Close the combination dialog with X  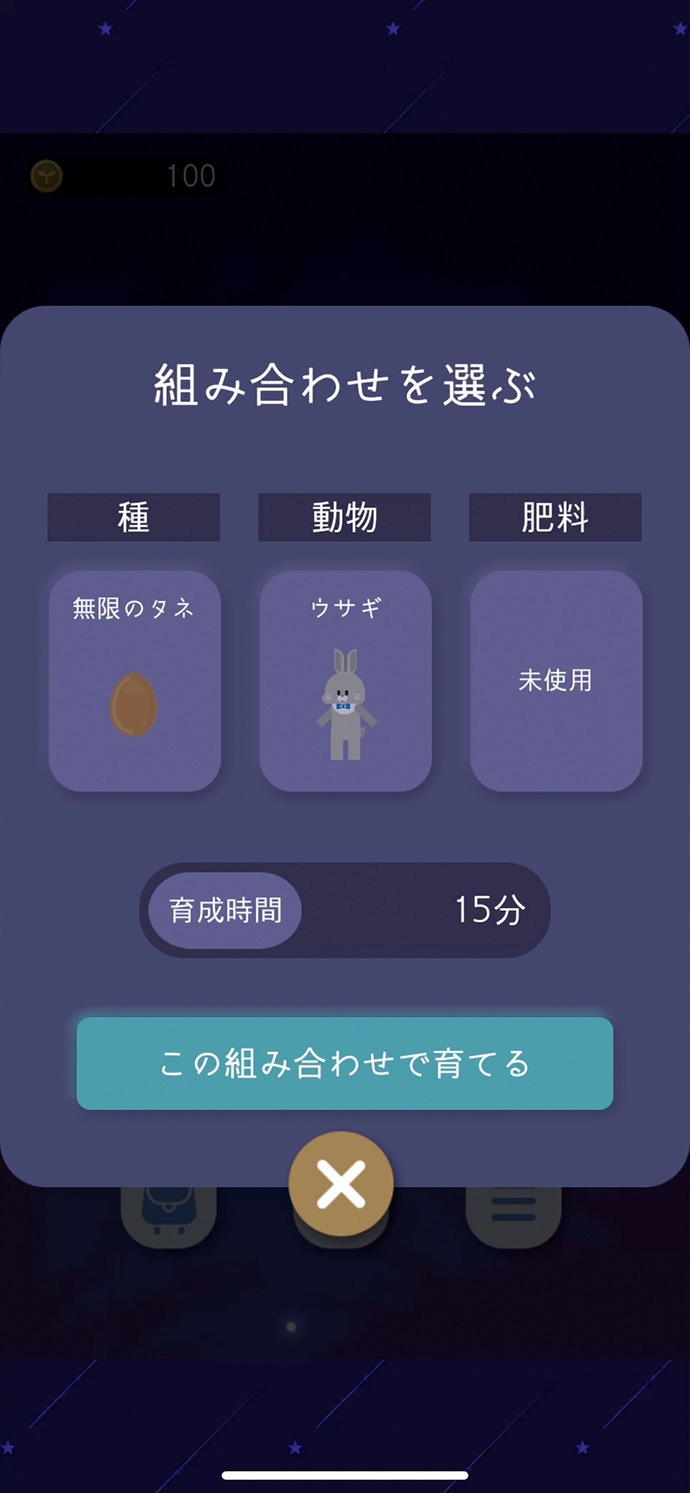pyautogui.click(x=341, y=1184)
